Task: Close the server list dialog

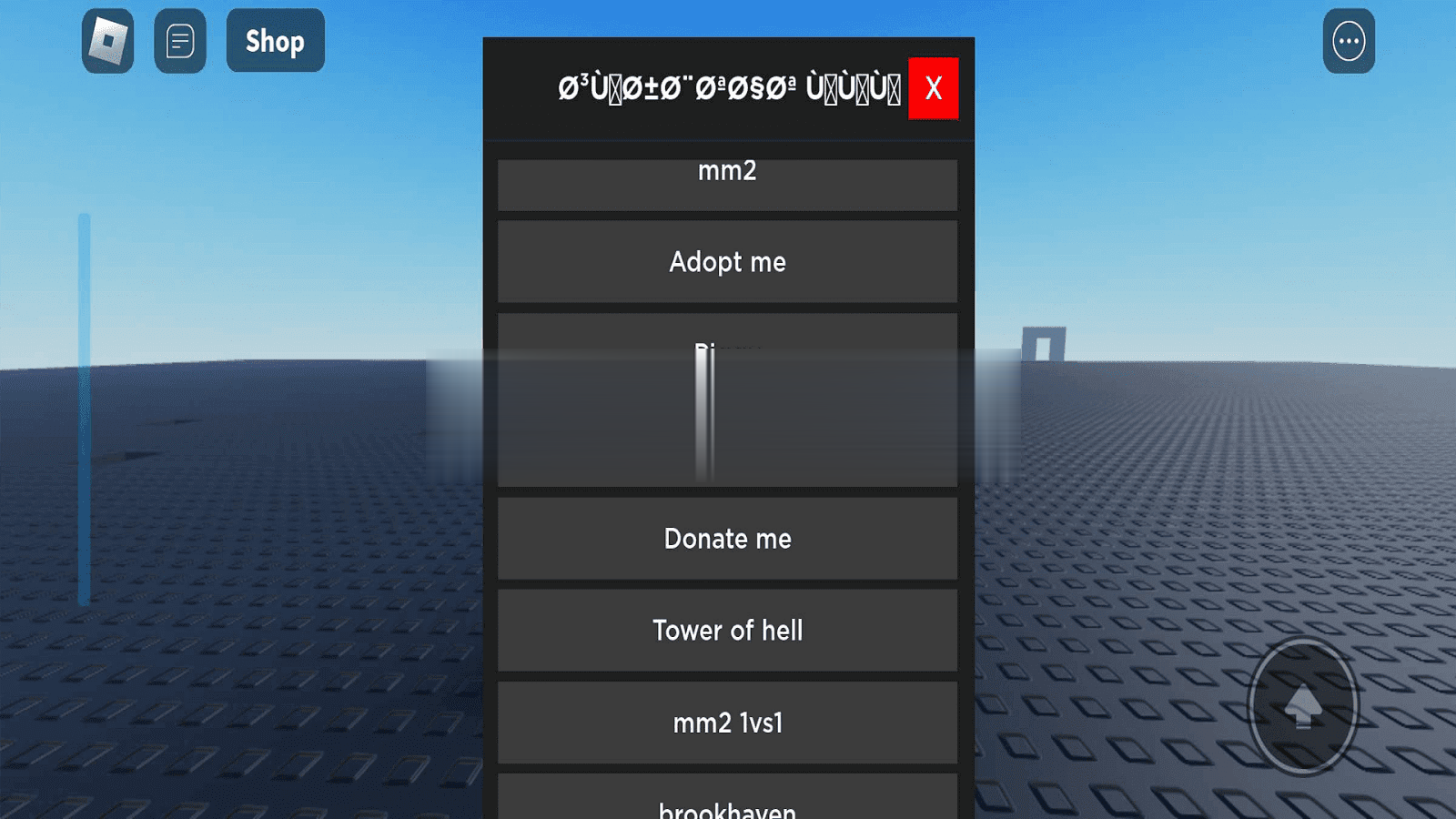Action: pos(933,88)
